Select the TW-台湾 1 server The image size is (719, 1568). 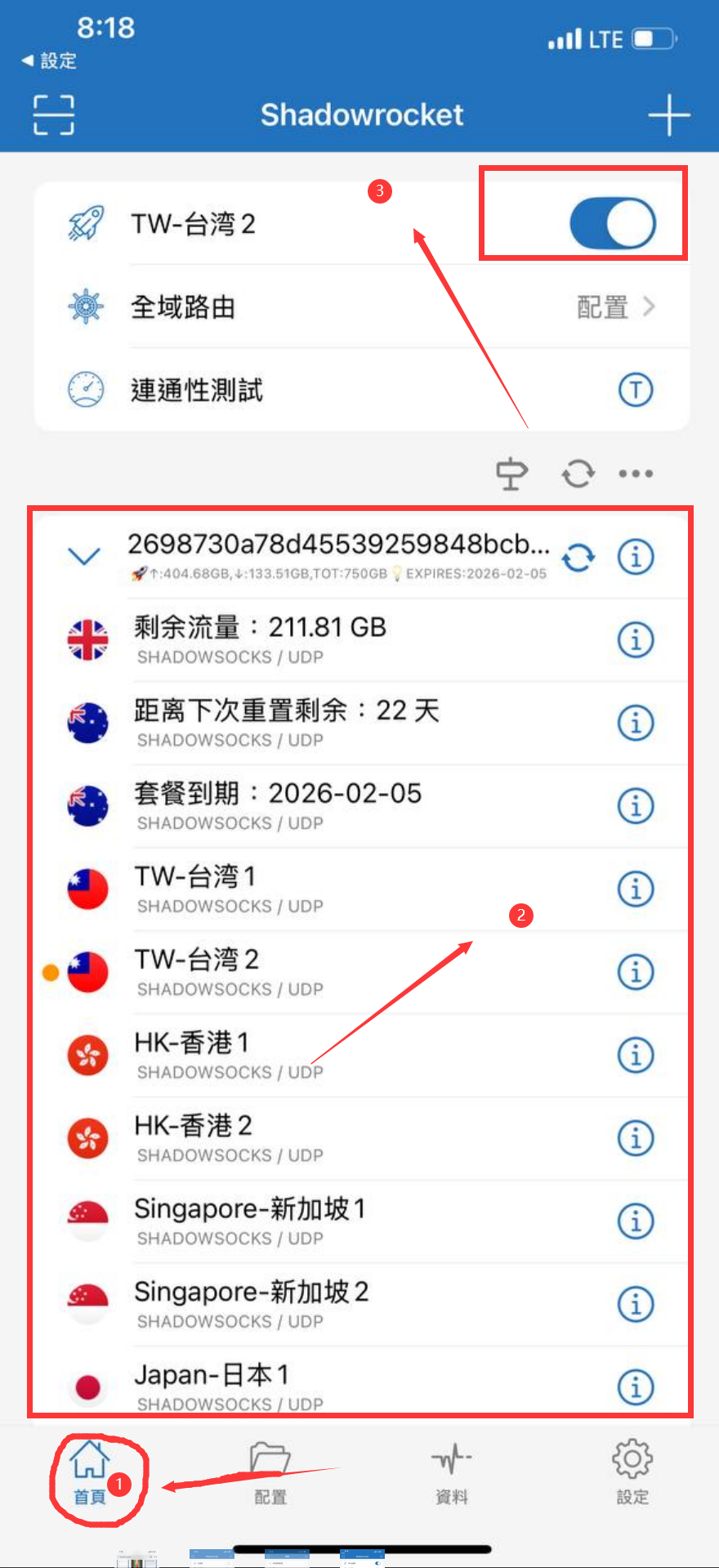[x=327, y=889]
